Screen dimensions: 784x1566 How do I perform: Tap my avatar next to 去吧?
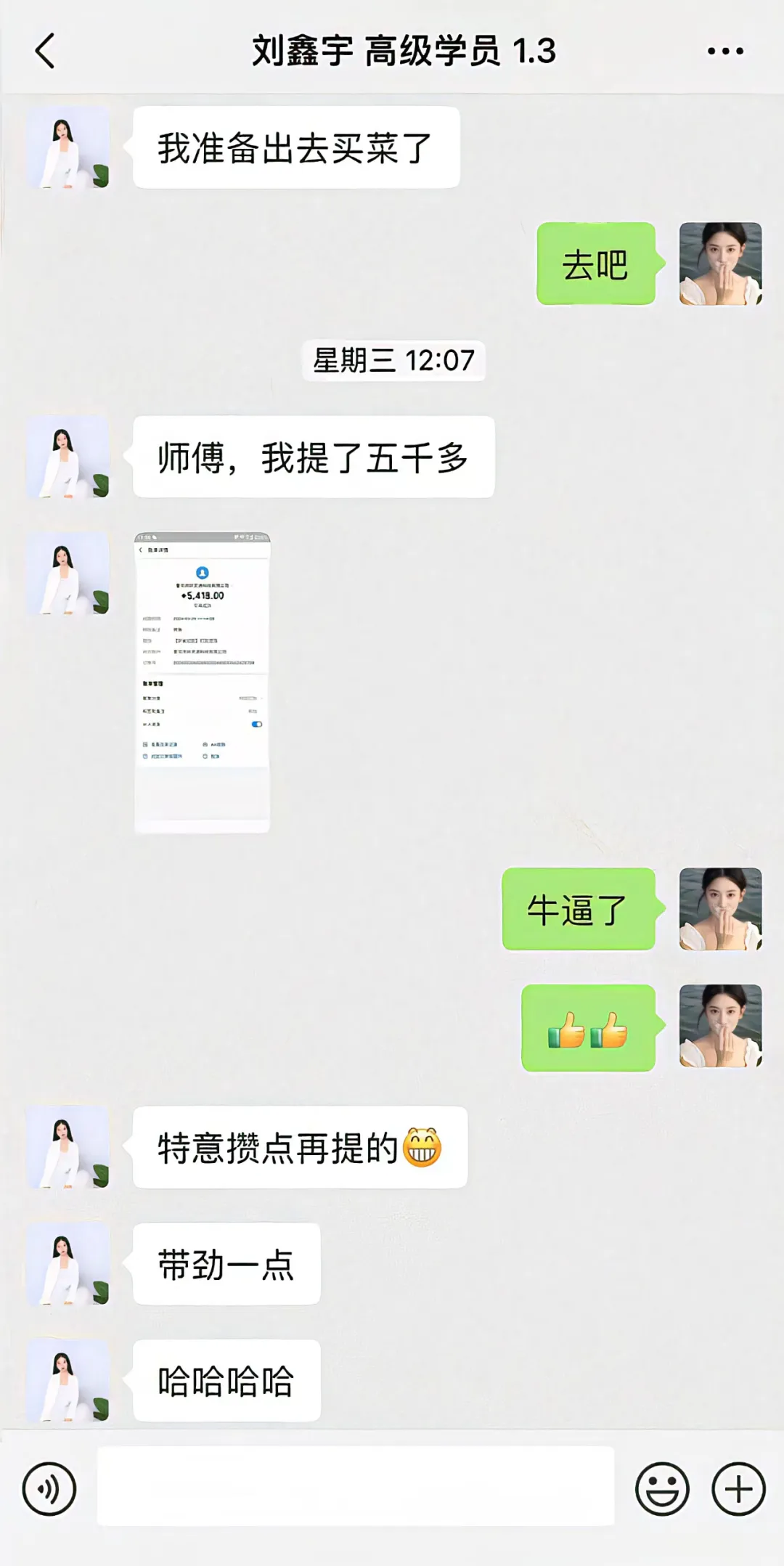click(720, 264)
